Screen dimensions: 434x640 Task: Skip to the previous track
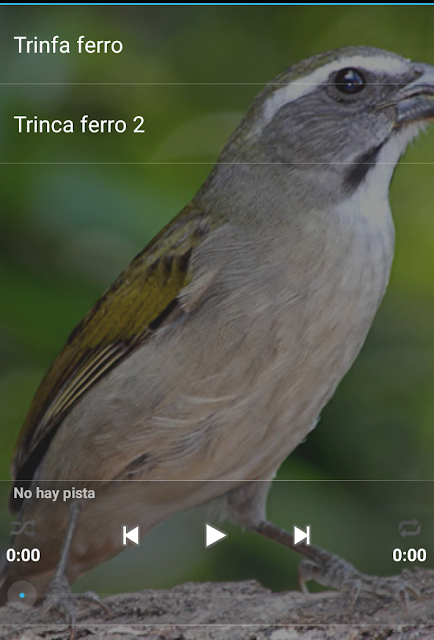coord(131,535)
